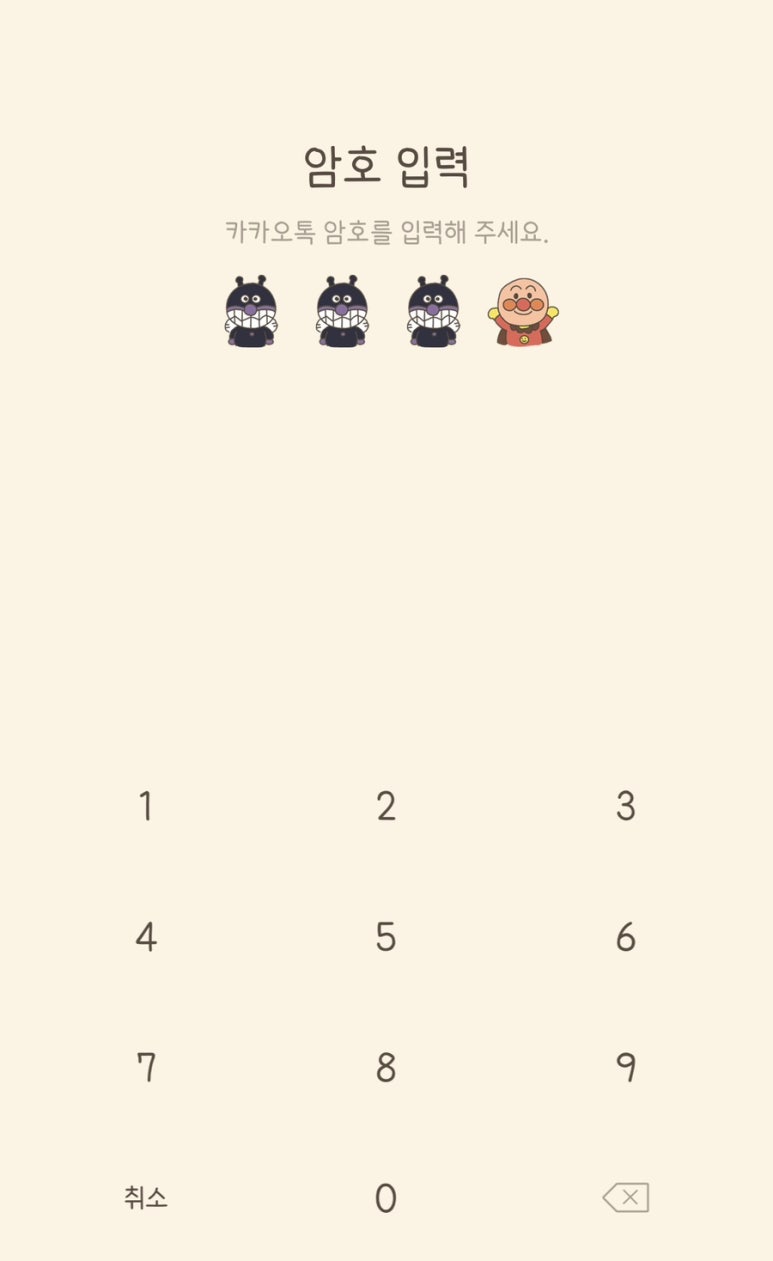The width and height of the screenshot is (773, 1261).
Task: Cancel passcode entry with 취소
Action: click(146, 1198)
